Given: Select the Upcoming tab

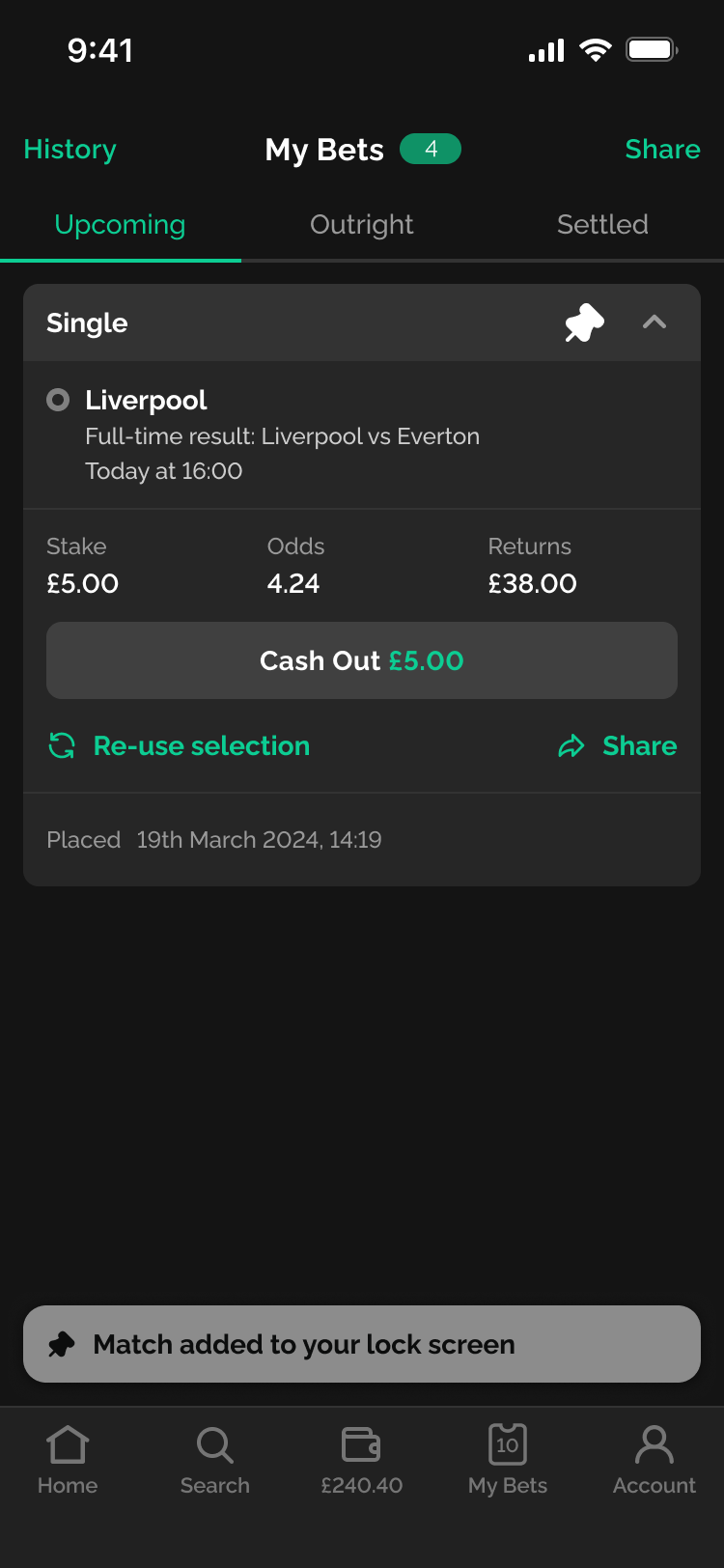Looking at the screenshot, I should click(120, 225).
